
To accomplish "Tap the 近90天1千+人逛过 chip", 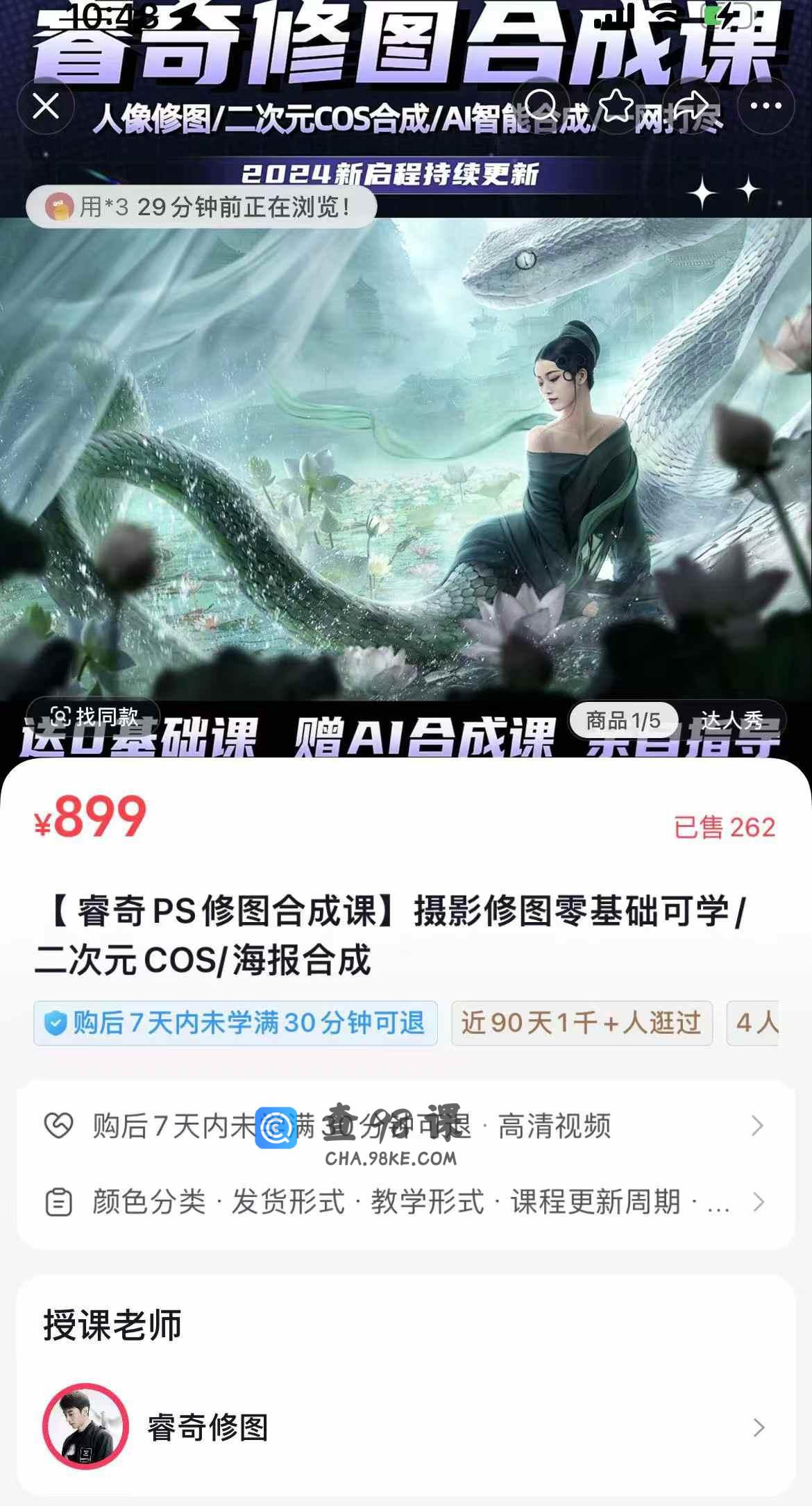I will click(582, 1023).
